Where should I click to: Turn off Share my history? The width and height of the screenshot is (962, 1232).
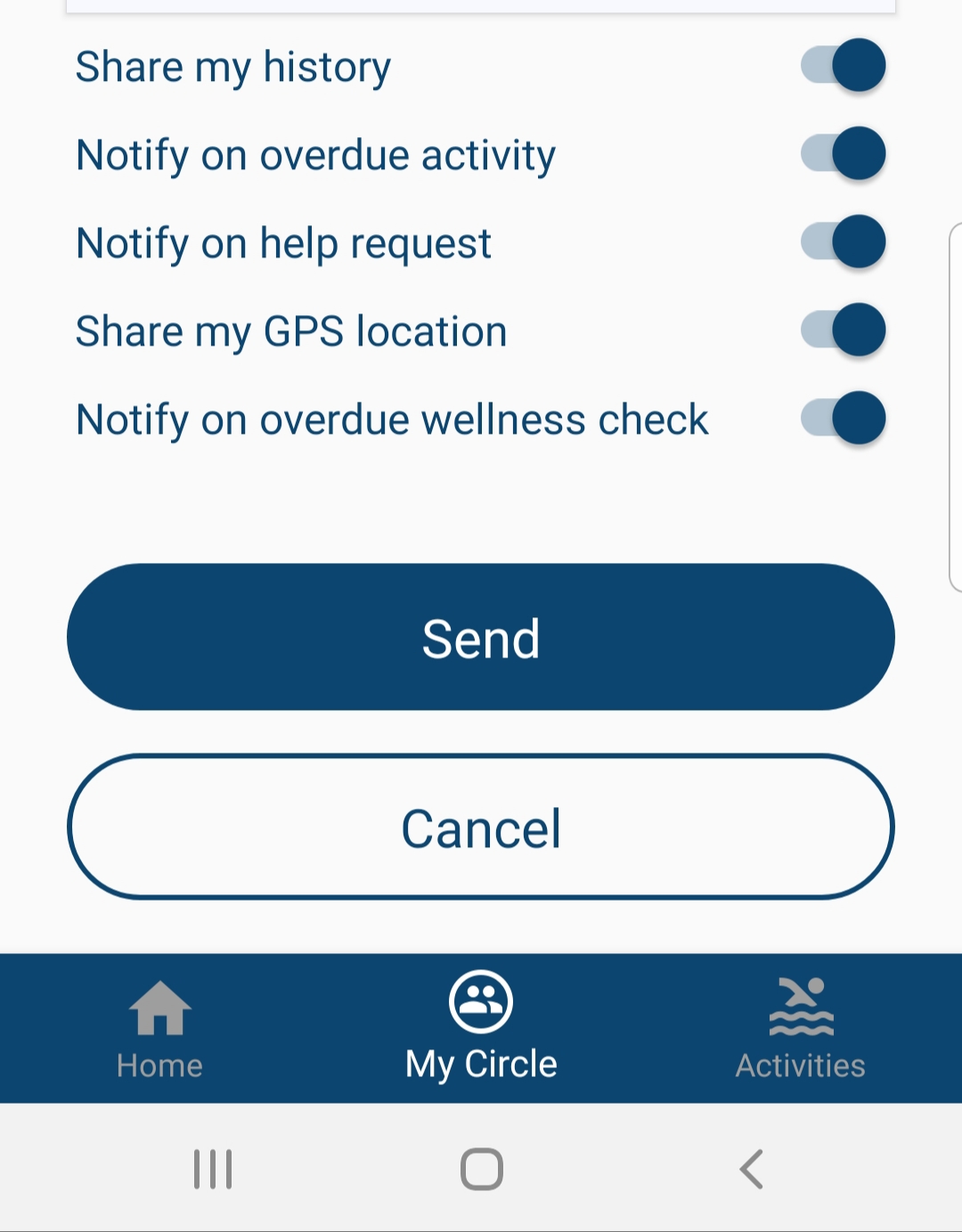click(843, 66)
